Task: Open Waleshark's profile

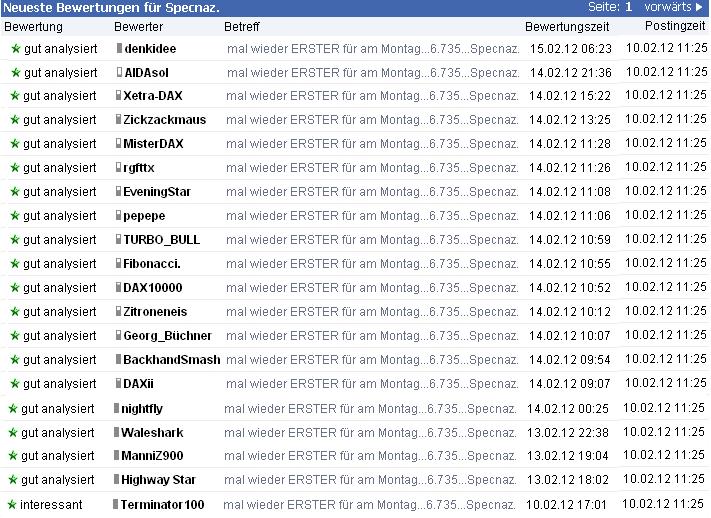Action: [x=152, y=433]
